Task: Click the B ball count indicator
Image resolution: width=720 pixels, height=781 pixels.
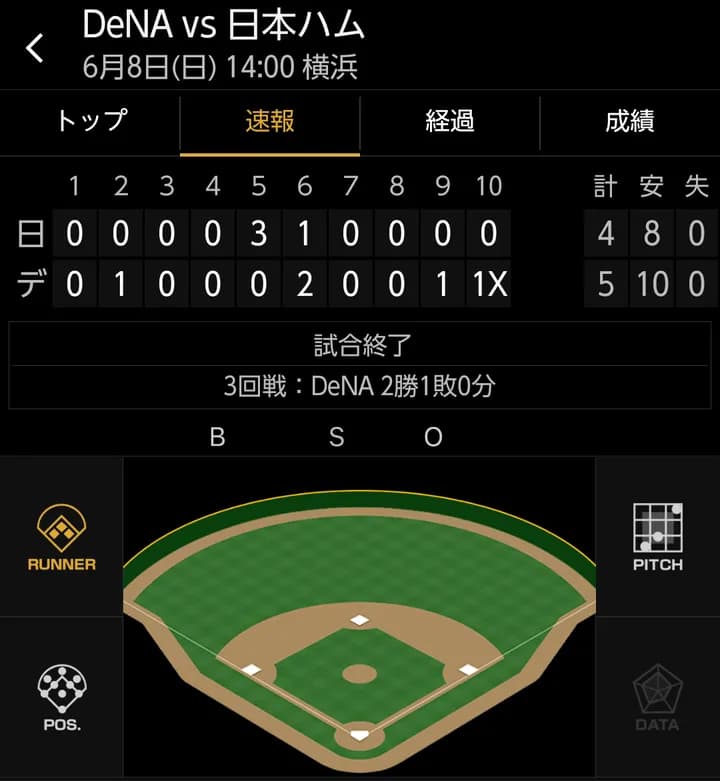Action: coord(218,437)
